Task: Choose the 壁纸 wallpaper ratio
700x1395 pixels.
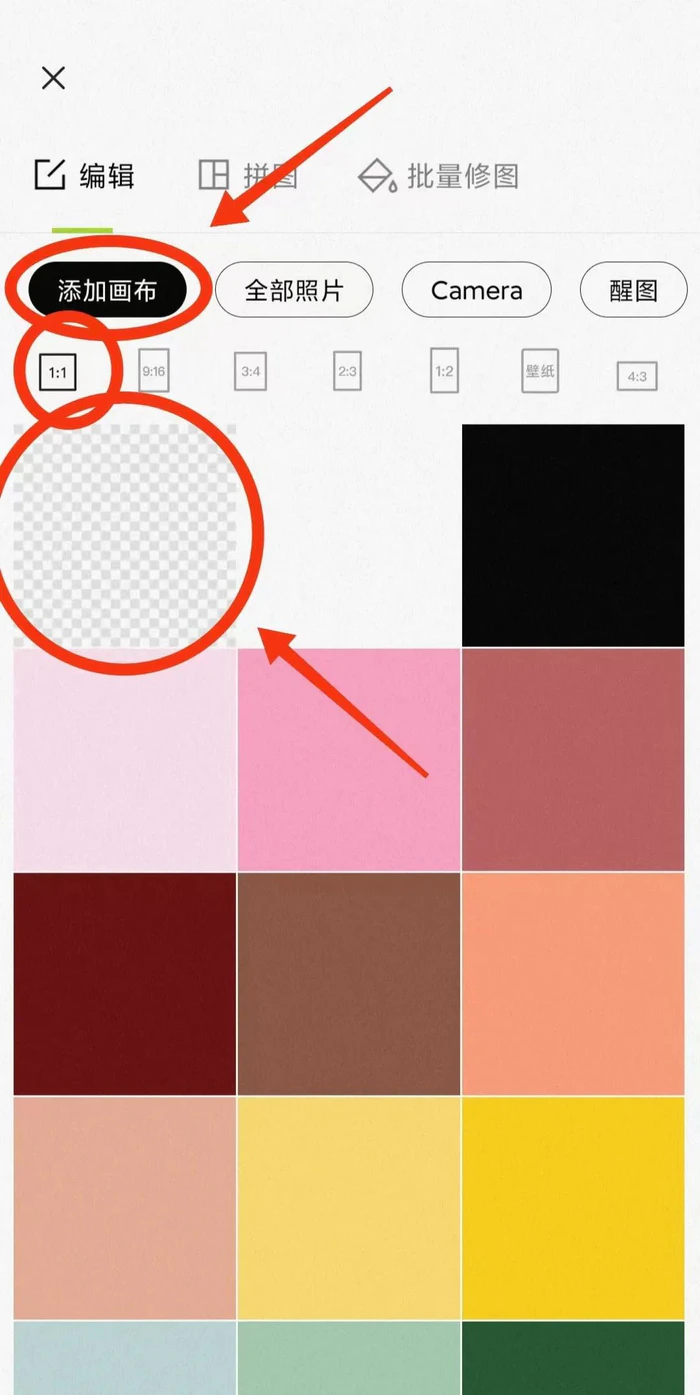Action: [540, 370]
